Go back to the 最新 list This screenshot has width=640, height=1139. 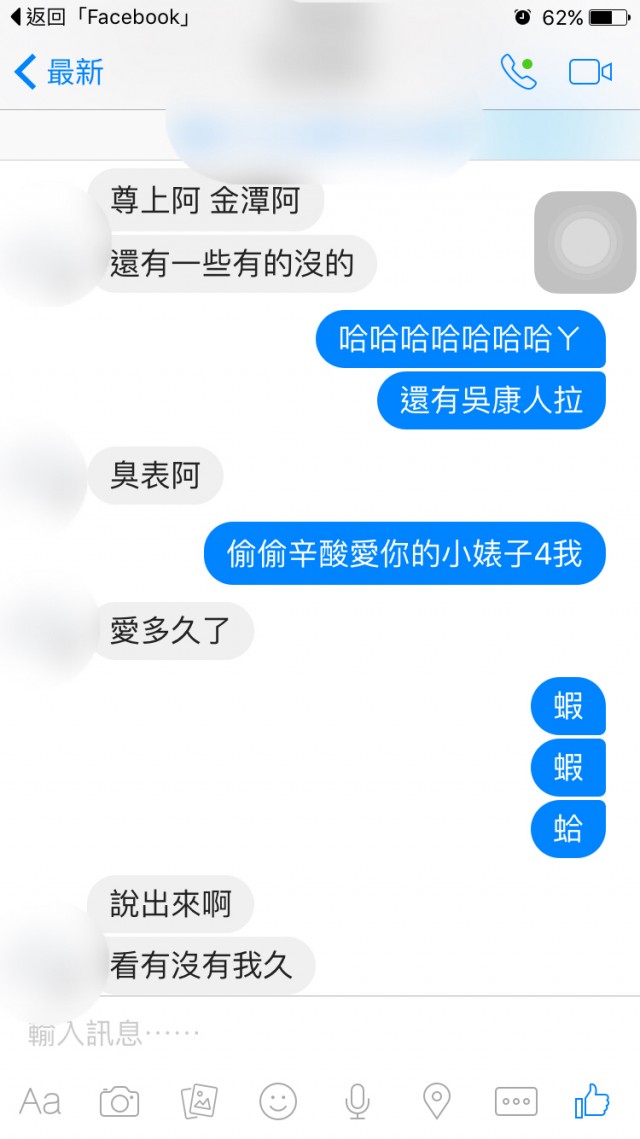coord(58,72)
